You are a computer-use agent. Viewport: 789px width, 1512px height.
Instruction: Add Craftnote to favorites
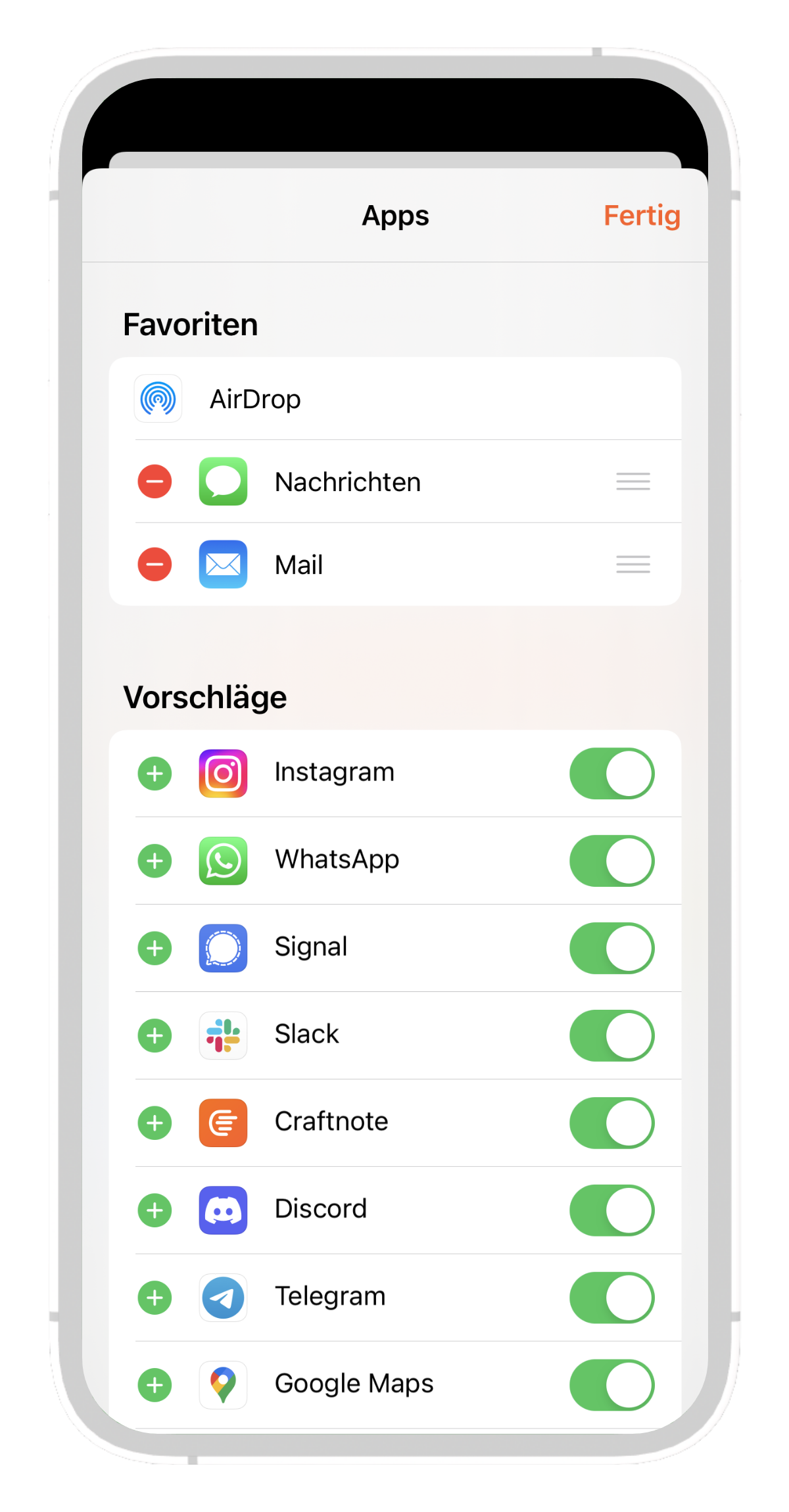155,1123
